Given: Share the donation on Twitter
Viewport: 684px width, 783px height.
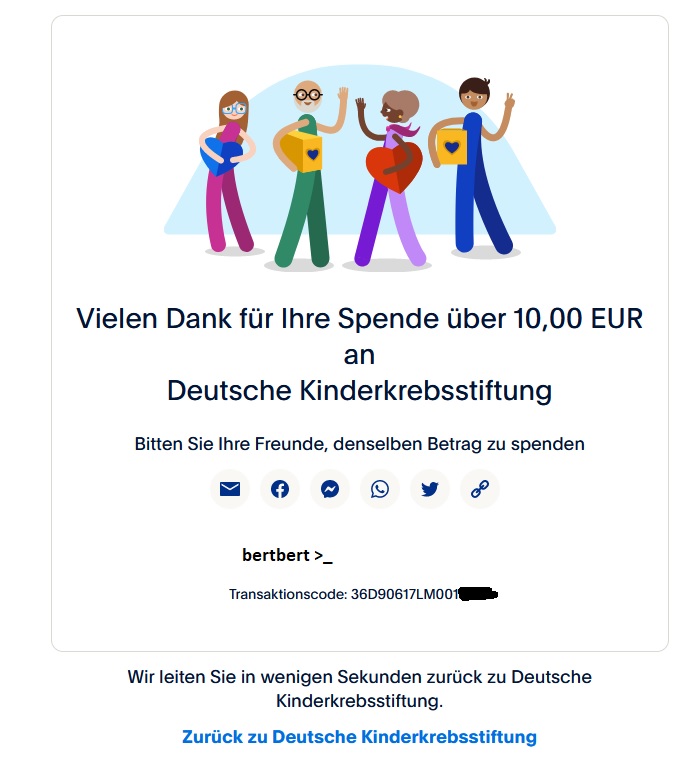Looking at the screenshot, I should (x=430, y=489).
